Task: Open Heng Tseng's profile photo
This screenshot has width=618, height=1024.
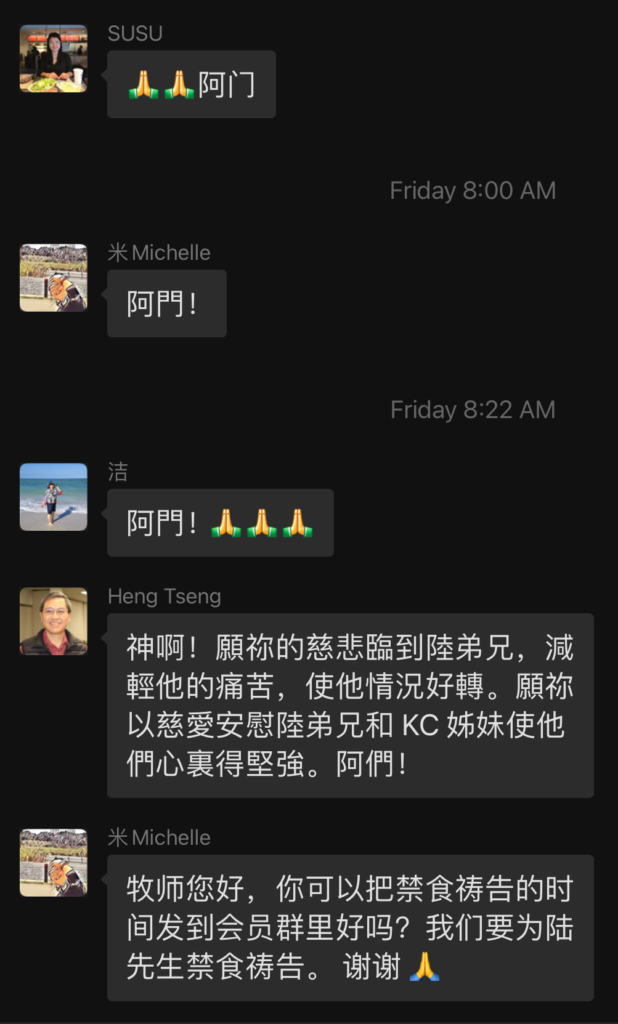Action: 53,621
